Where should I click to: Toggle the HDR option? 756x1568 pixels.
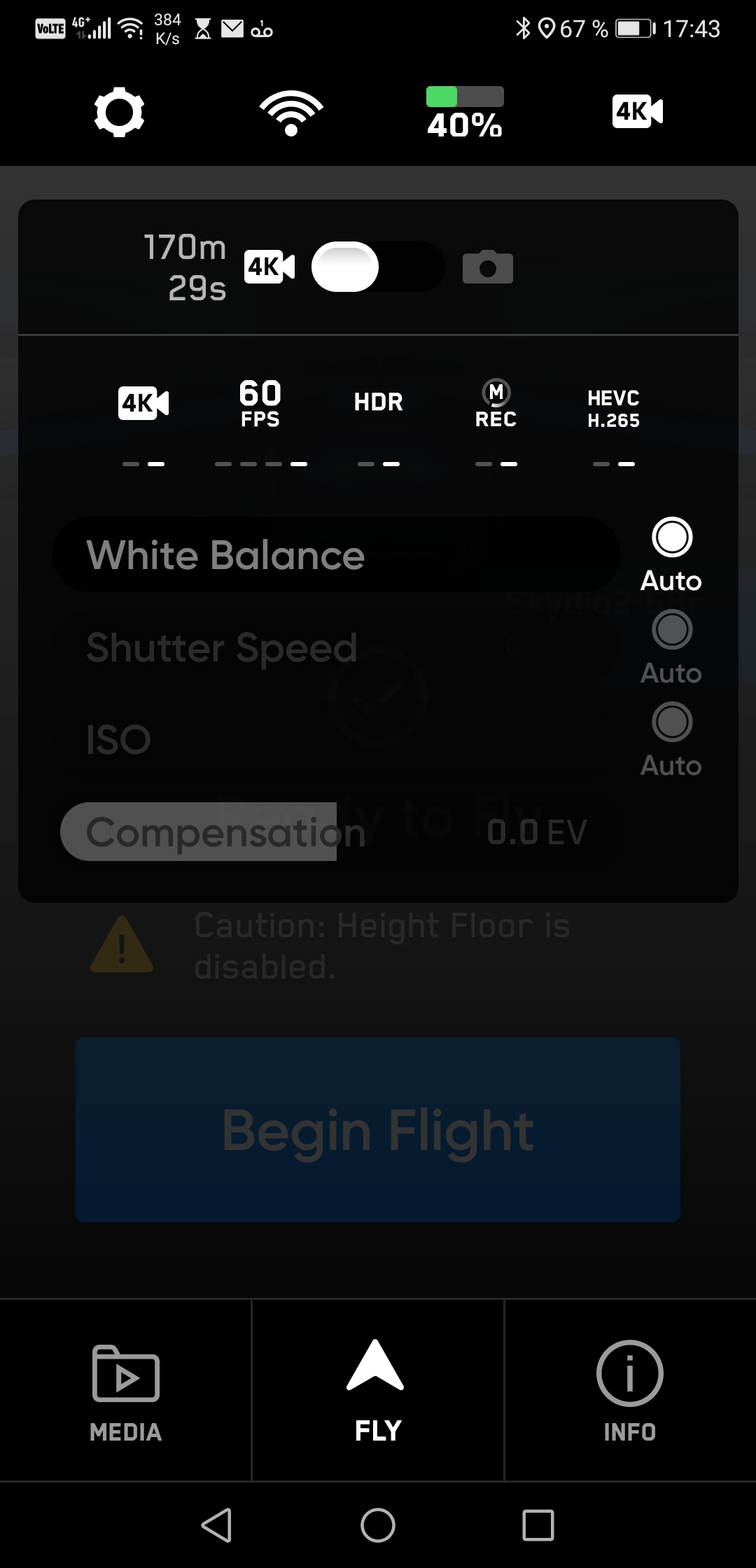(x=379, y=402)
